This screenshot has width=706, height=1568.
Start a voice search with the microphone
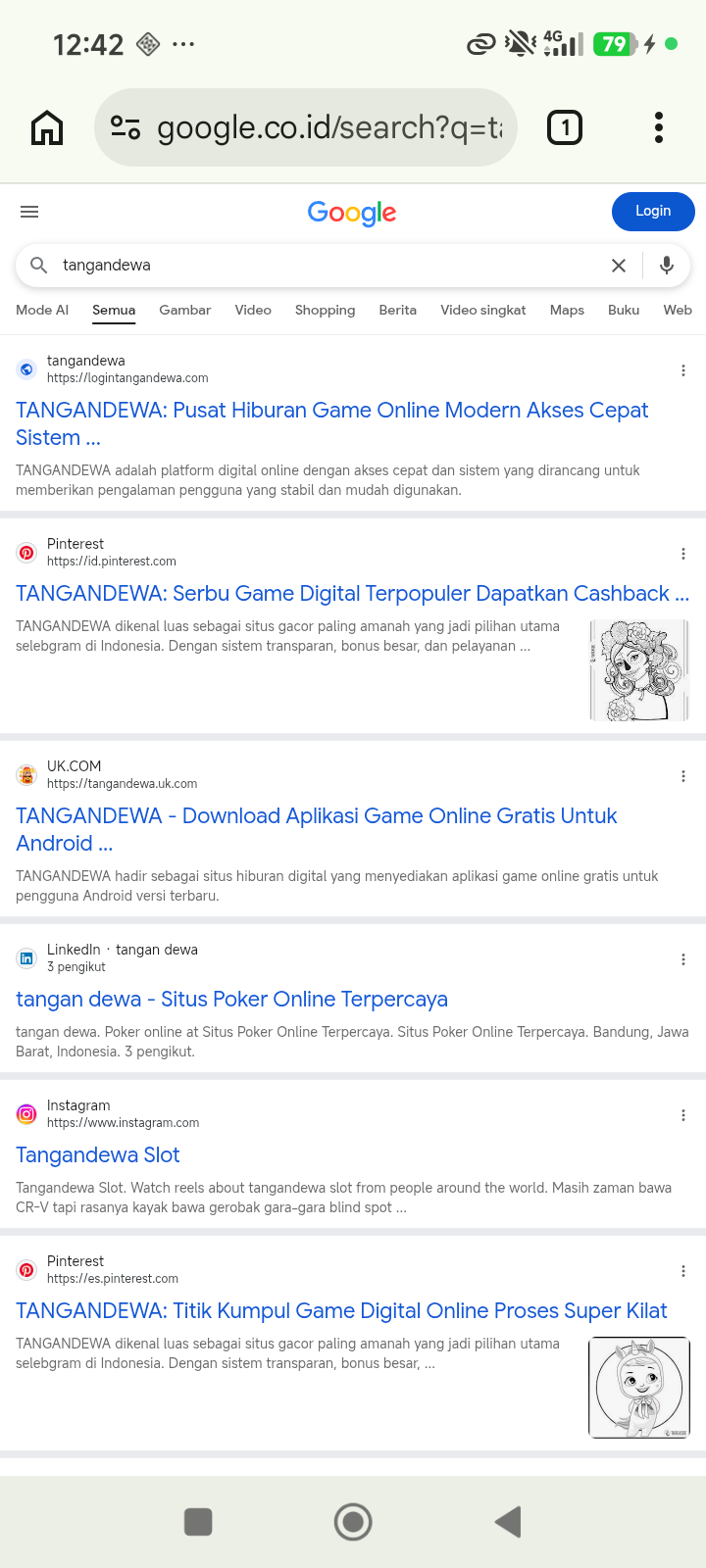(667, 266)
